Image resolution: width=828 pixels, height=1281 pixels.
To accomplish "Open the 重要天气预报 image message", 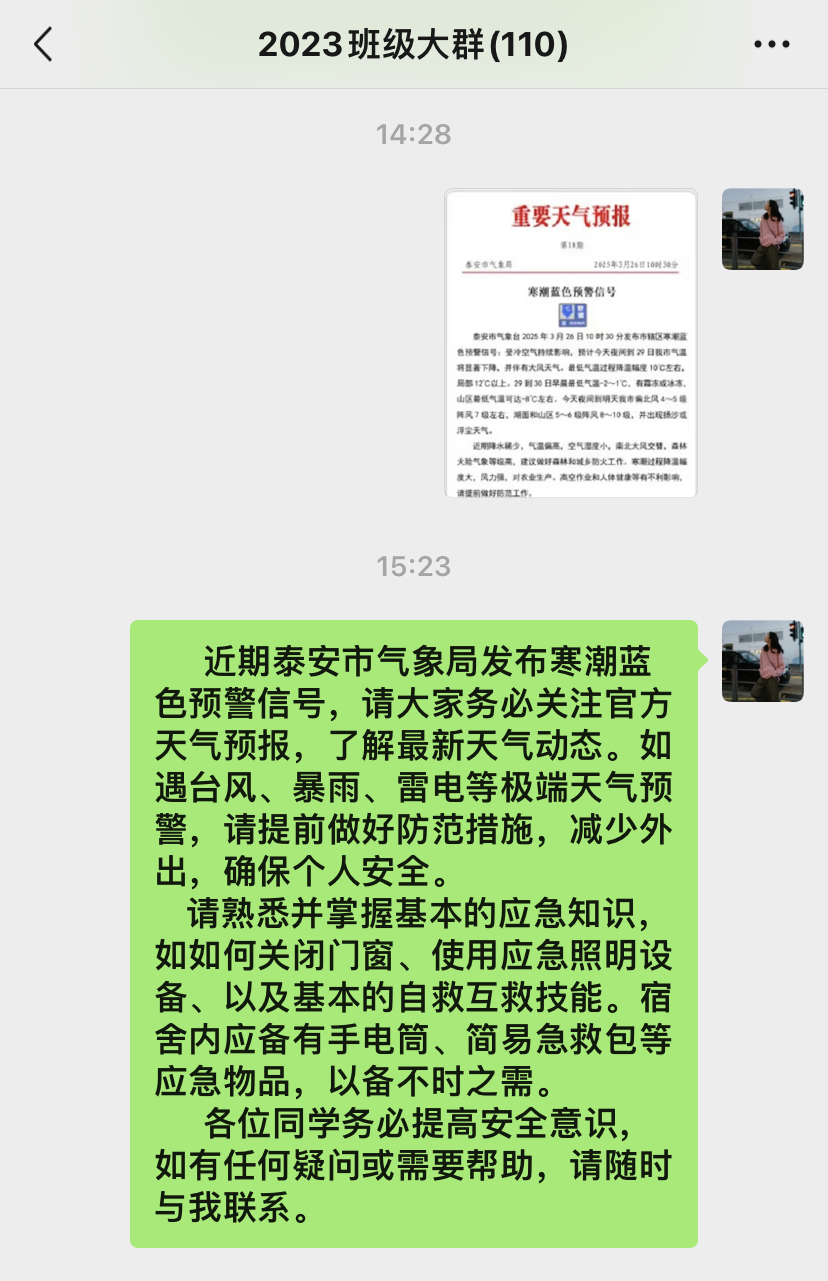I will (x=571, y=343).
